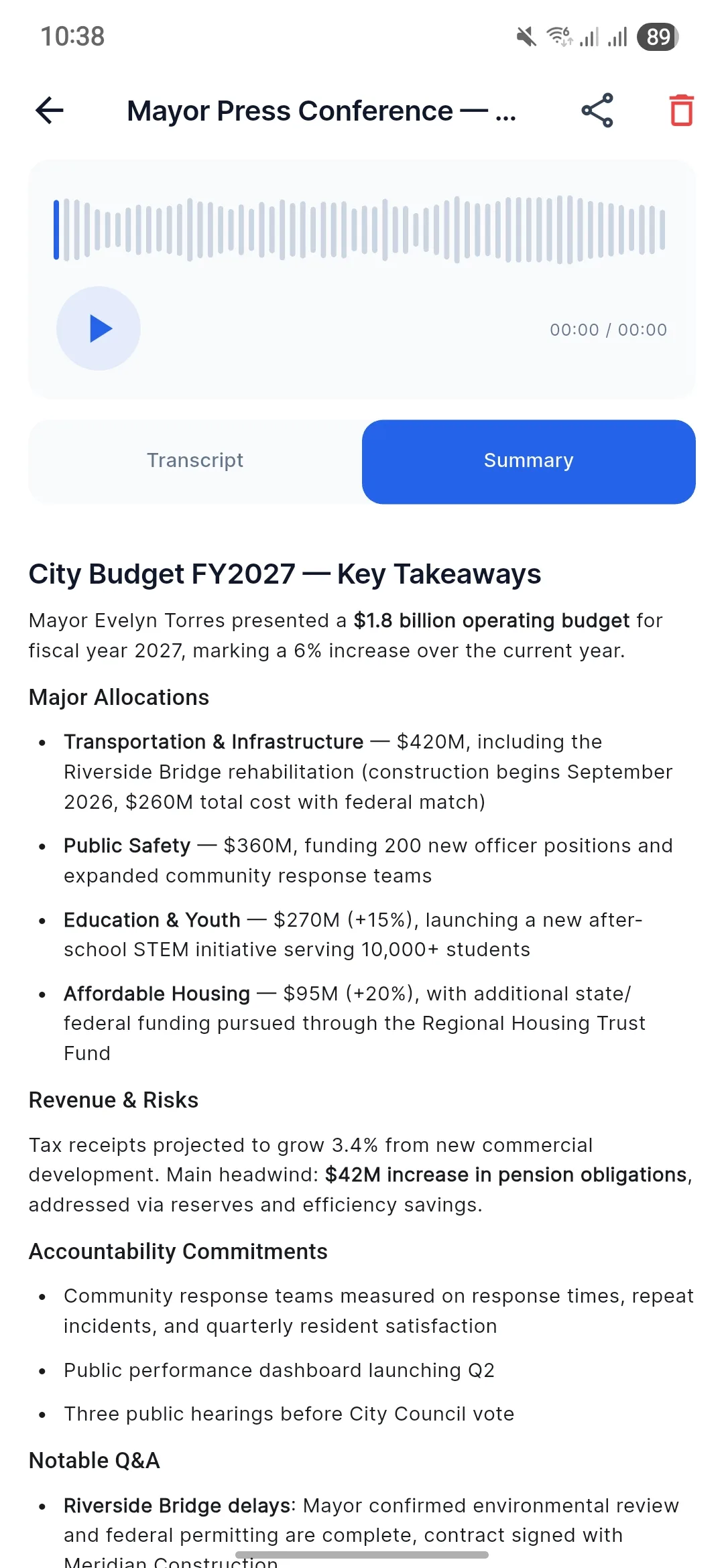
Task: Tap the battery indicator showing 89
Action: 656,37
